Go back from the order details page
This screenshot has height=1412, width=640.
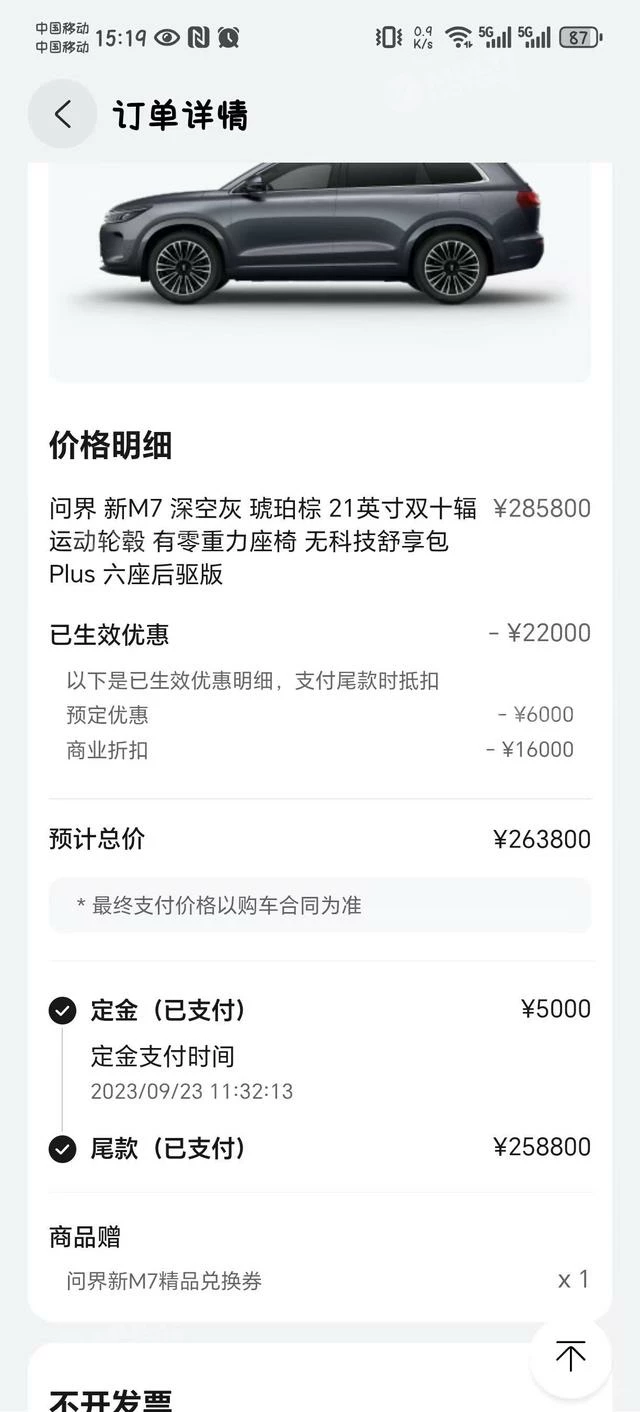click(x=62, y=114)
